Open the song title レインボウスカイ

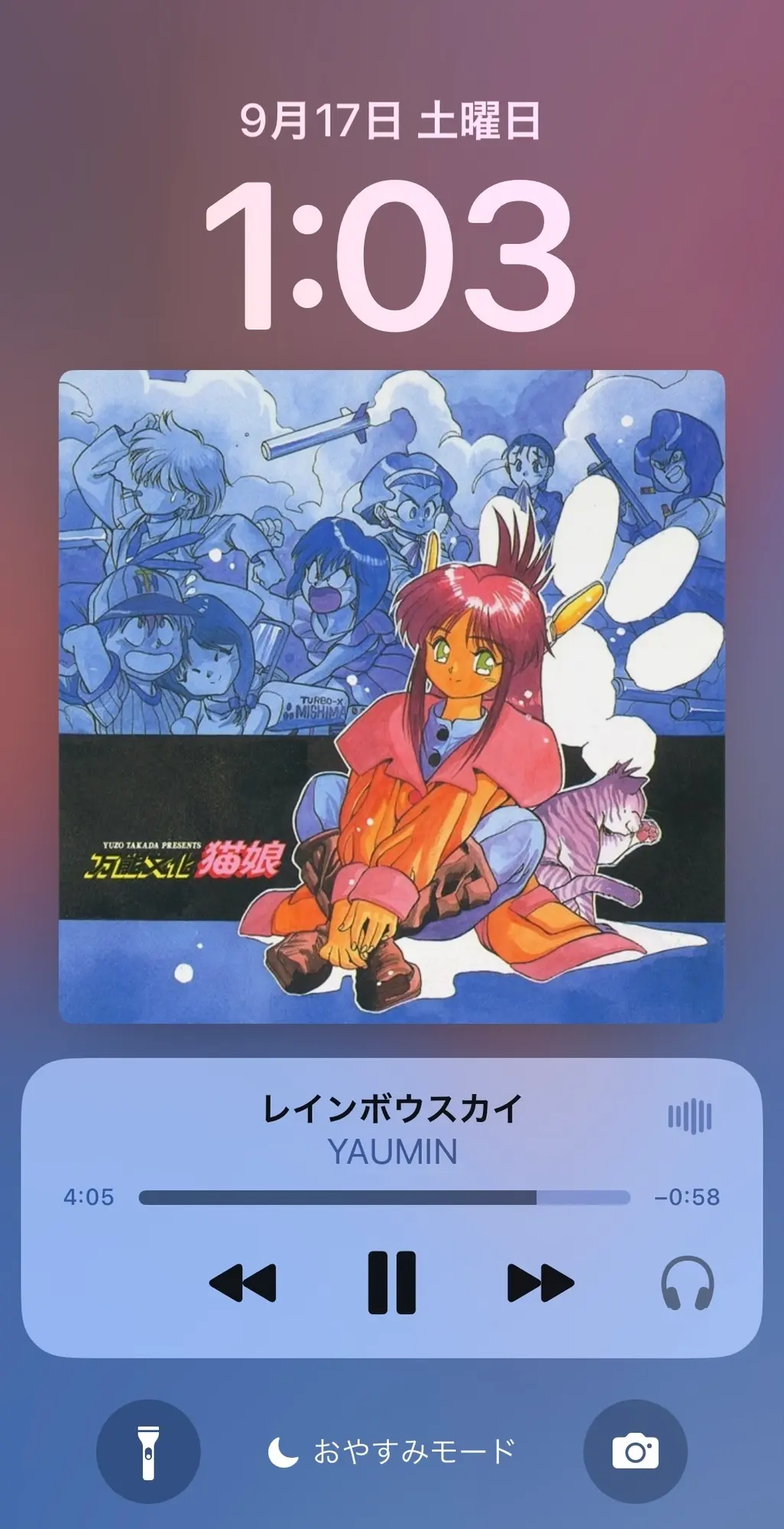click(392, 1109)
